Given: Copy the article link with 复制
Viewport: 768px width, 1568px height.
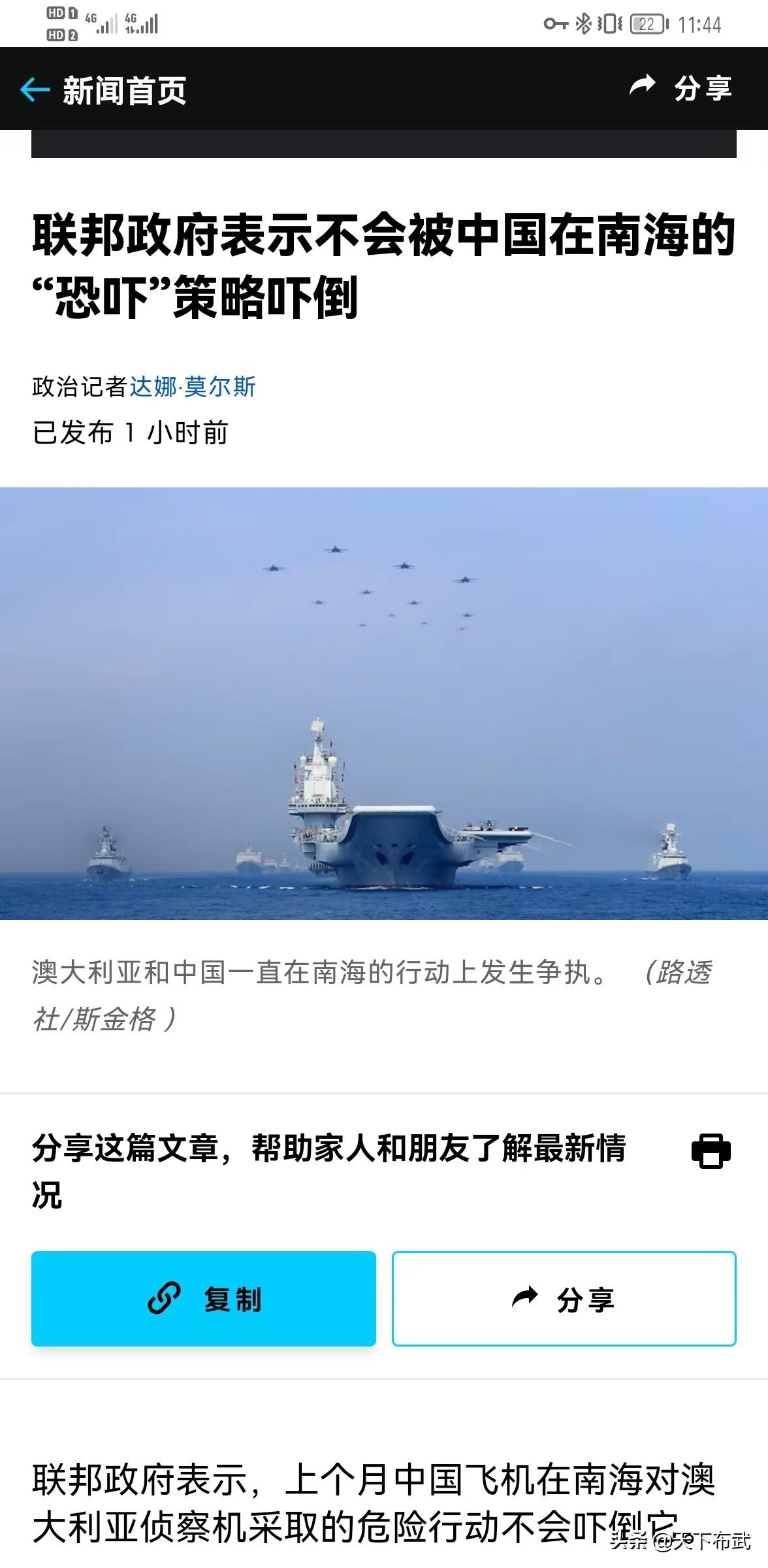Looking at the screenshot, I should click(x=204, y=1299).
